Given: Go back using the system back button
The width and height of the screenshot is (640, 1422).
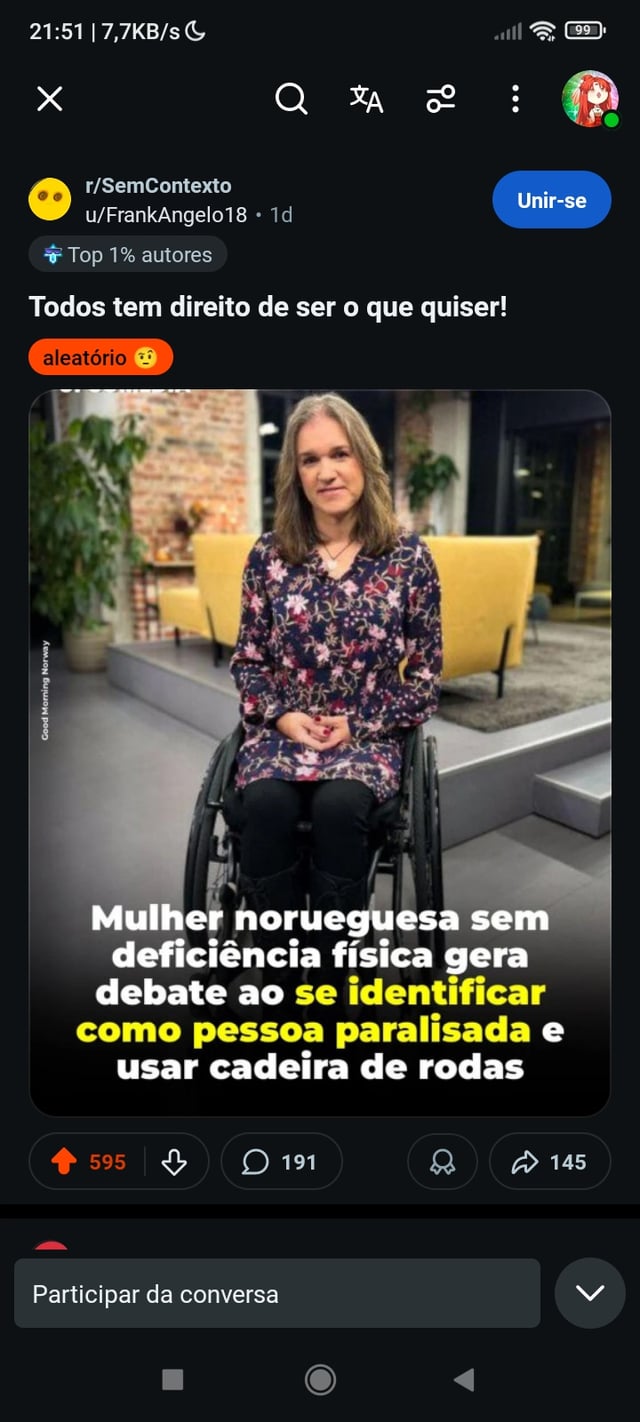Looking at the screenshot, I should [x=463, y=1380].
